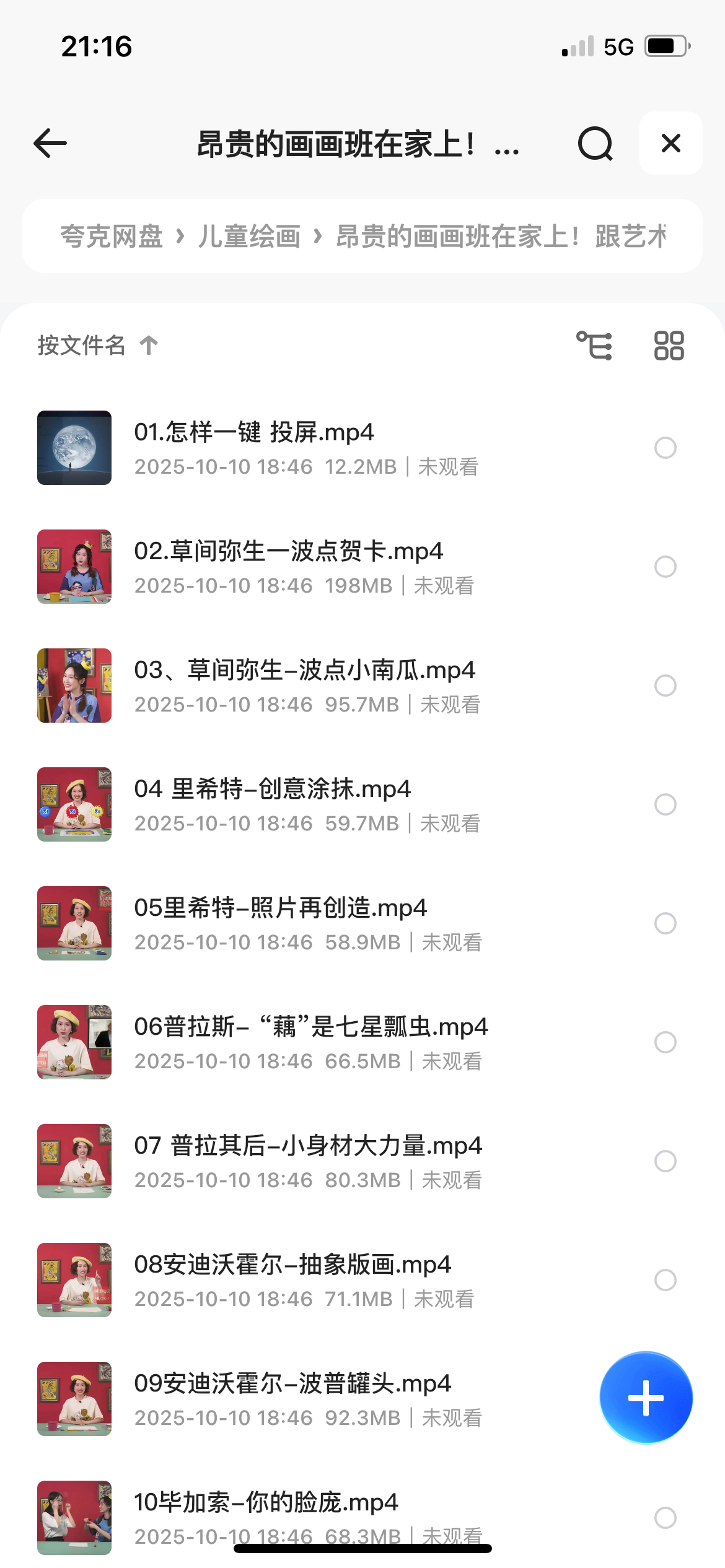Select the 01.怎样一键 投屏.mp4 circle
The width and height of the screenshot is (725, 1568).
pyautogui.click(x=665, y=448)
